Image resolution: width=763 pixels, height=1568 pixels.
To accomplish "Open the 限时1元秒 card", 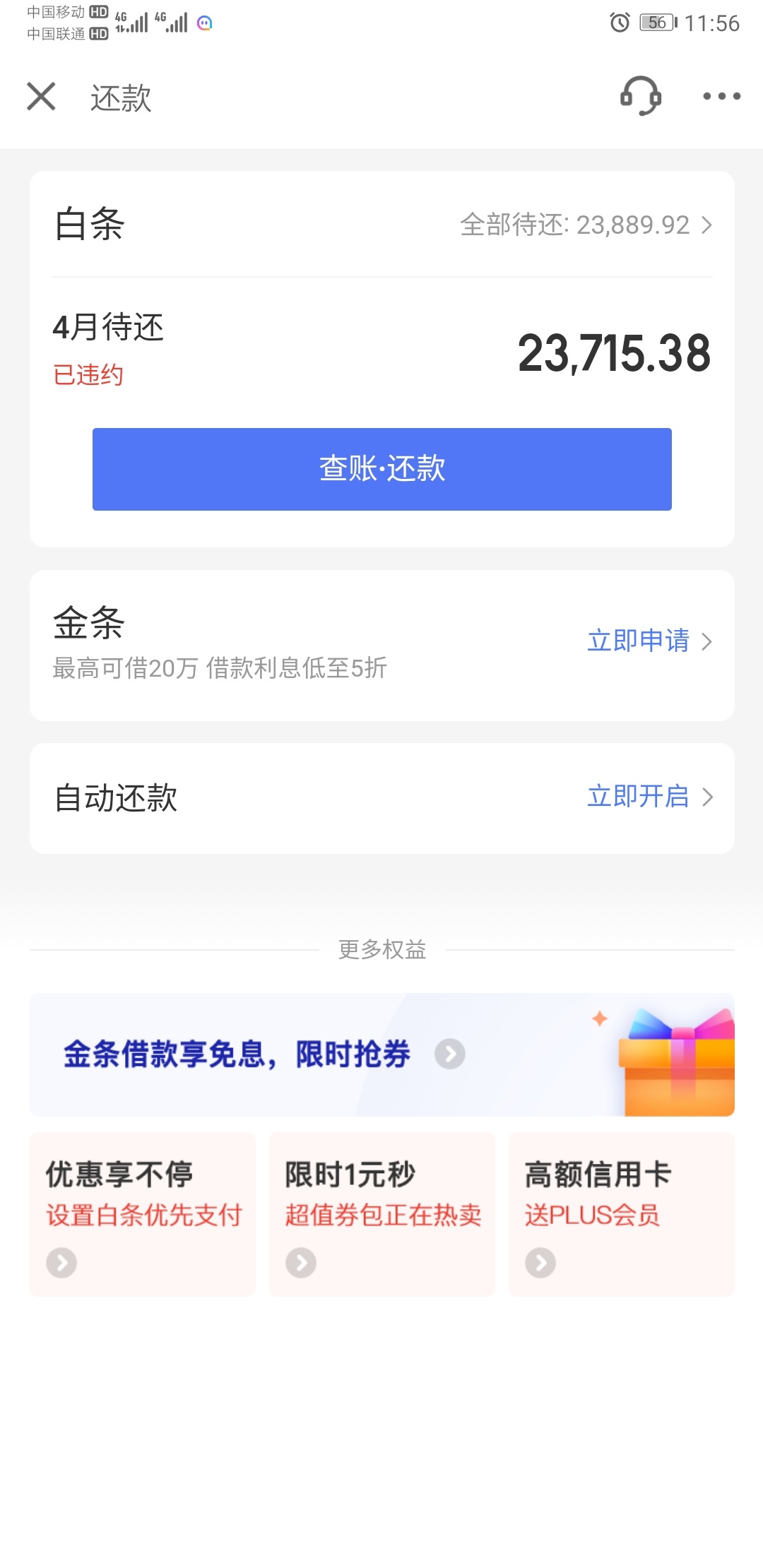I will 382,1214.
